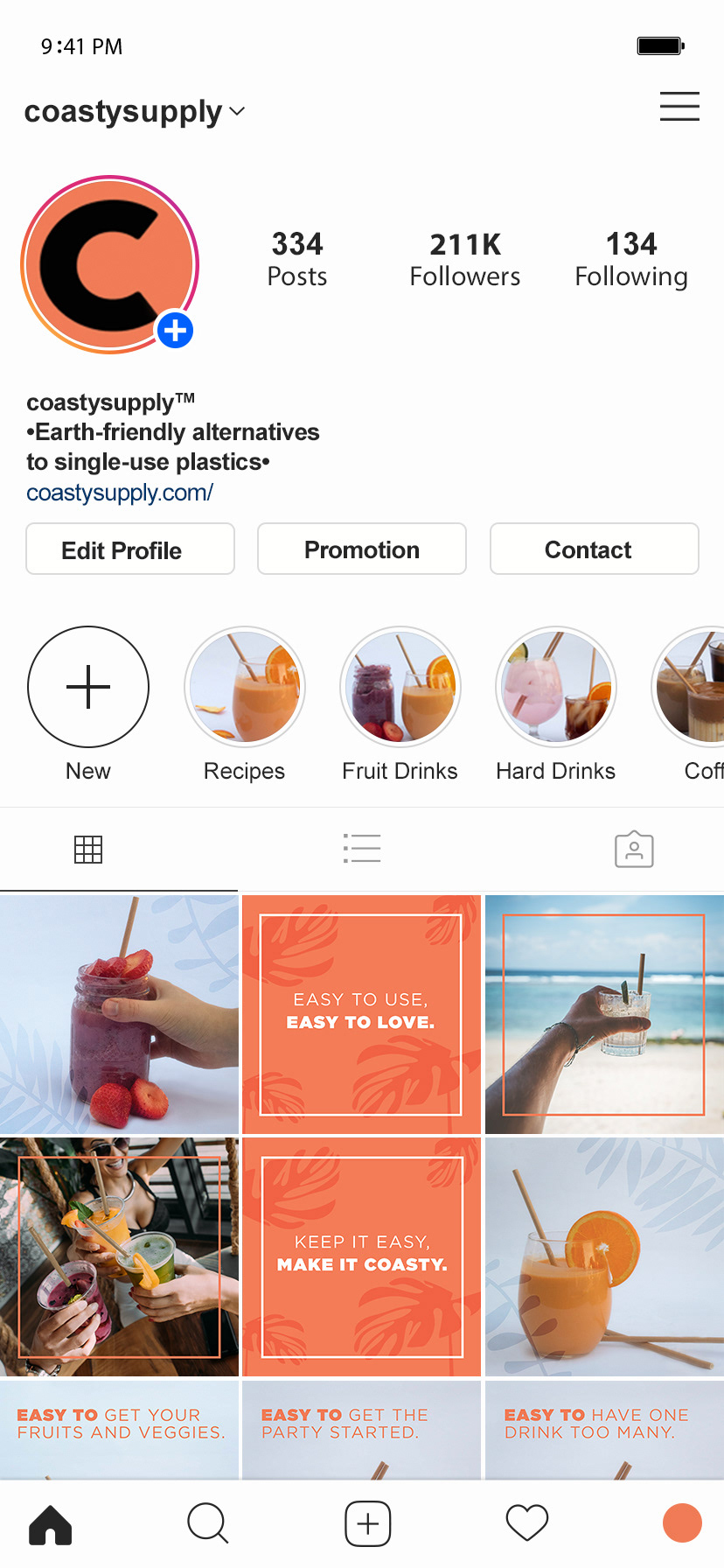Open the 'Keep it easy, make it coasty' post

[361, 1256]
